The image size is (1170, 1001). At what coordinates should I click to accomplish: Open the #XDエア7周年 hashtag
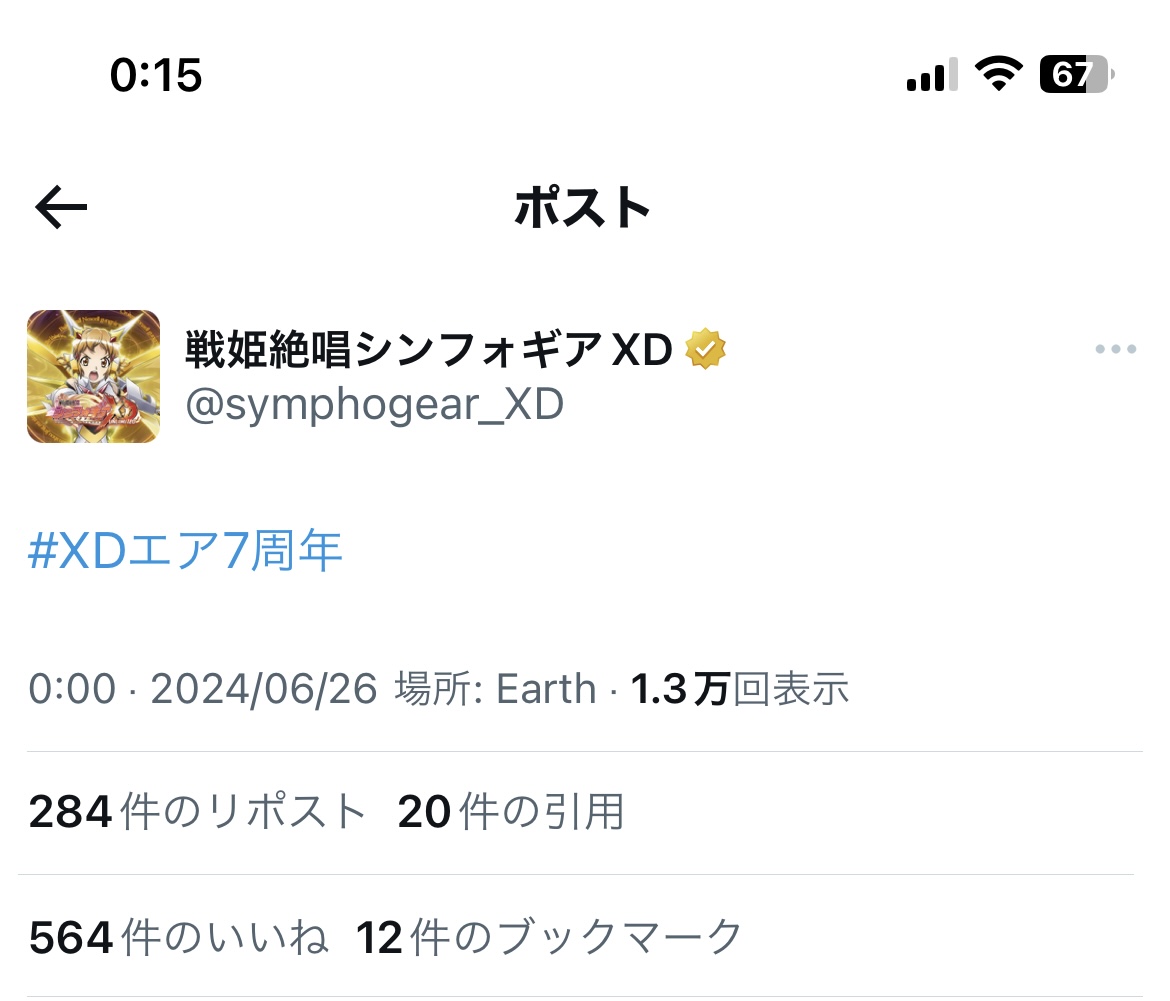point(185,552)
